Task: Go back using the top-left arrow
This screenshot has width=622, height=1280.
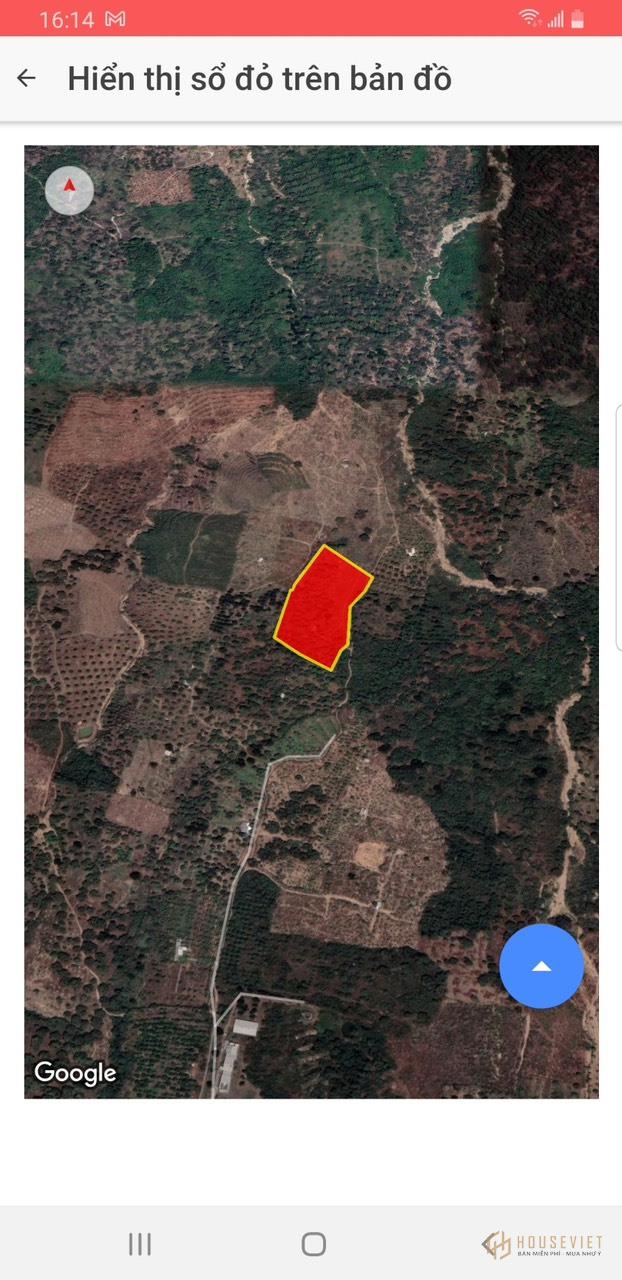Action: pyautogui.click(x=27, y=78)
